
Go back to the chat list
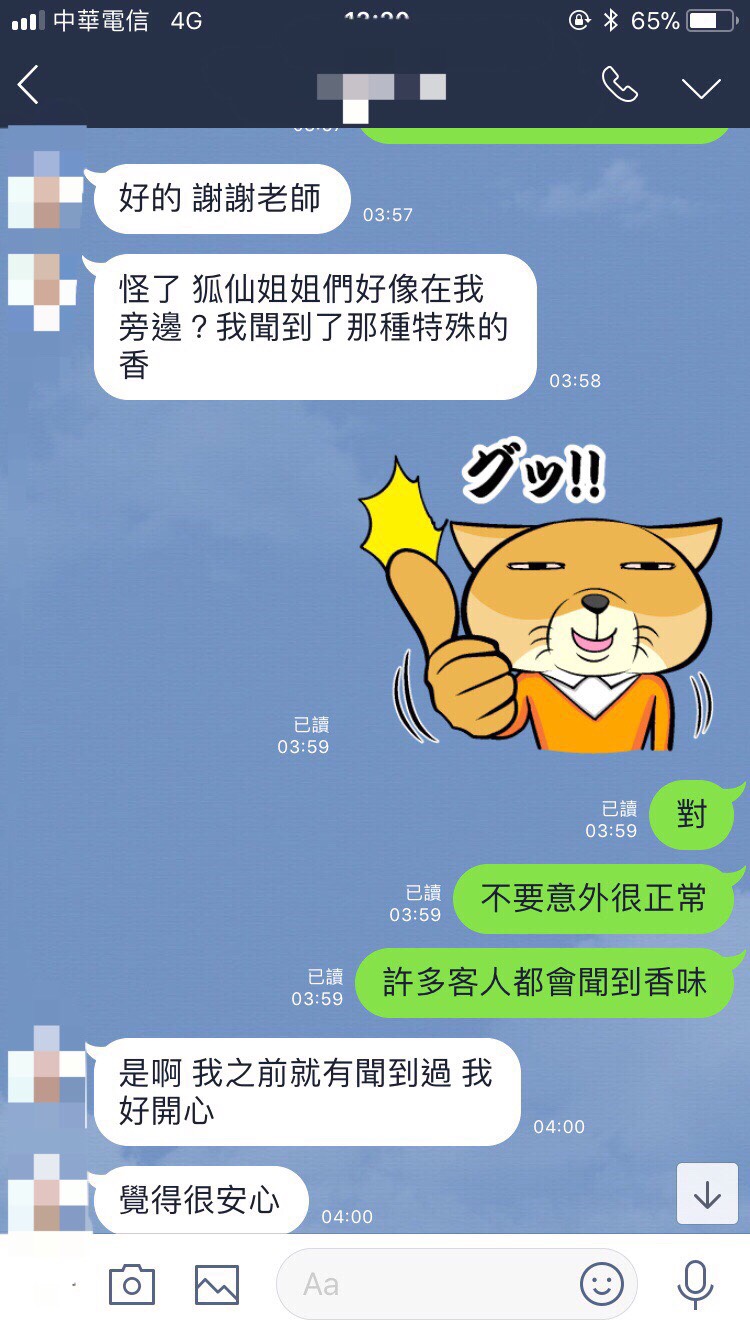click(28, 86)
